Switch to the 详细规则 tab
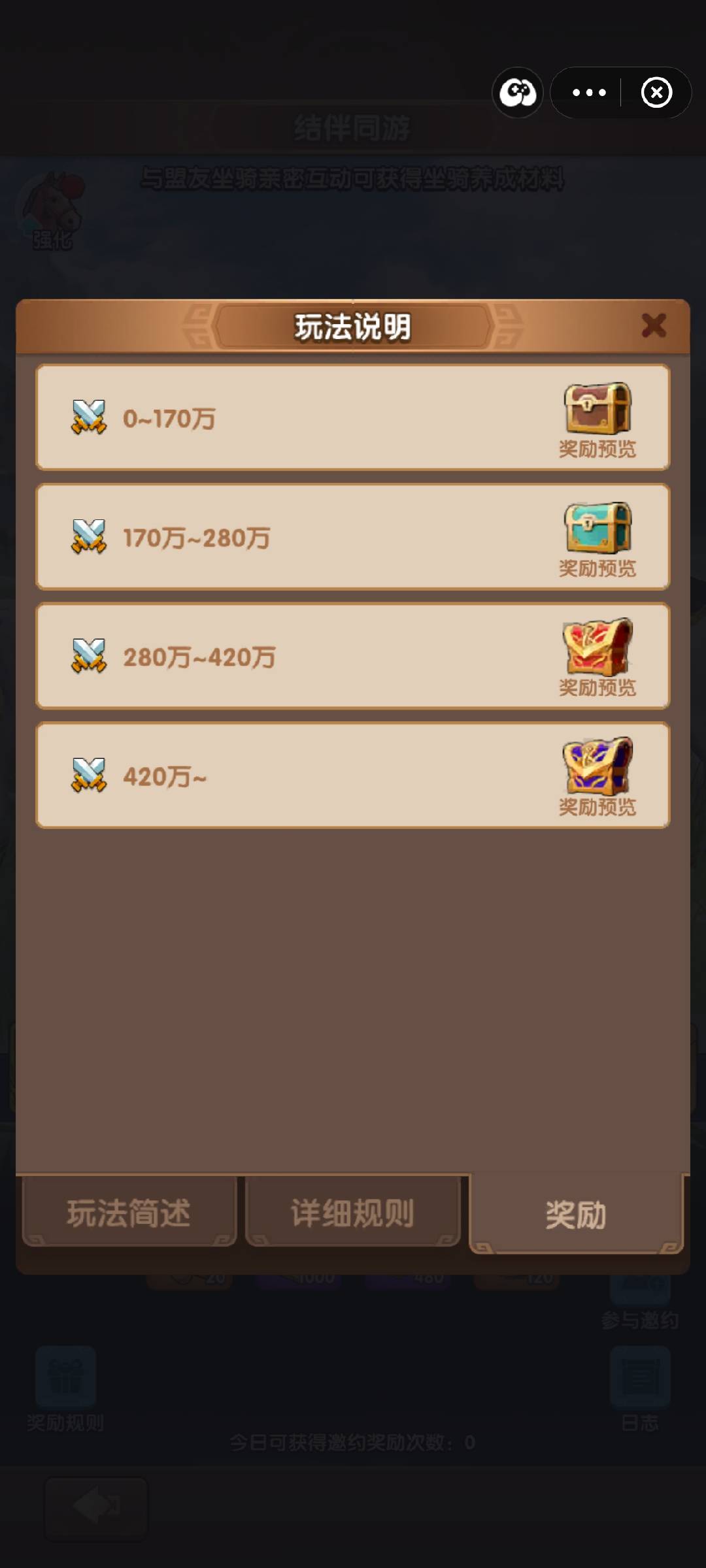 (352, 1213)
